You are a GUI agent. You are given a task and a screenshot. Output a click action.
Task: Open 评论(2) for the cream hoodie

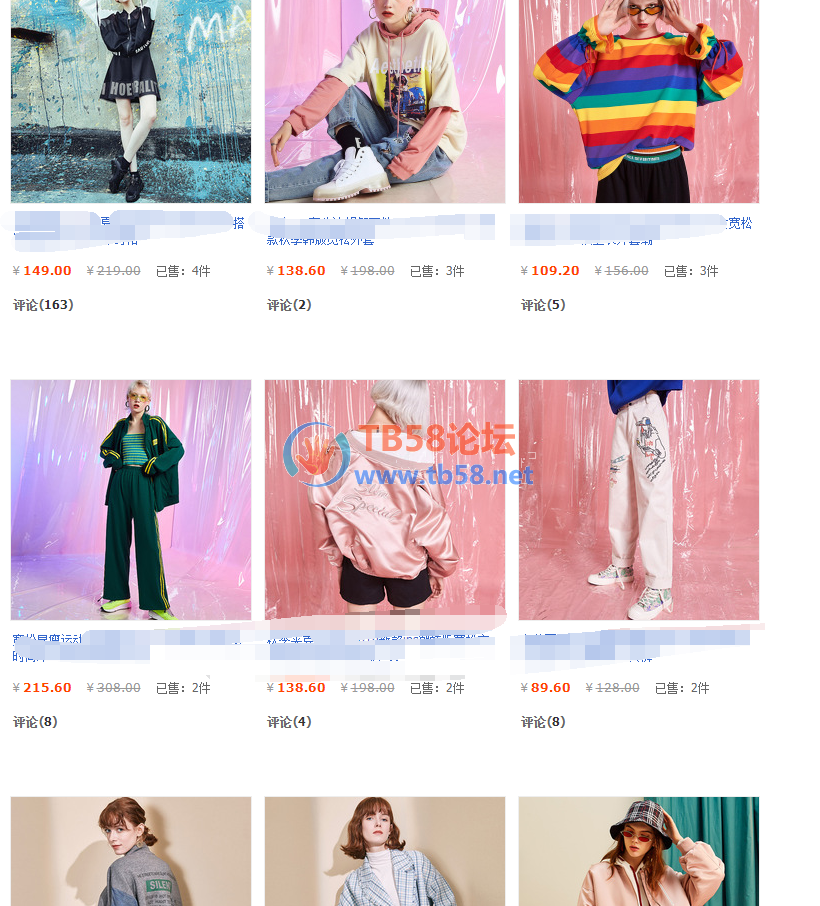pos(289,305)
